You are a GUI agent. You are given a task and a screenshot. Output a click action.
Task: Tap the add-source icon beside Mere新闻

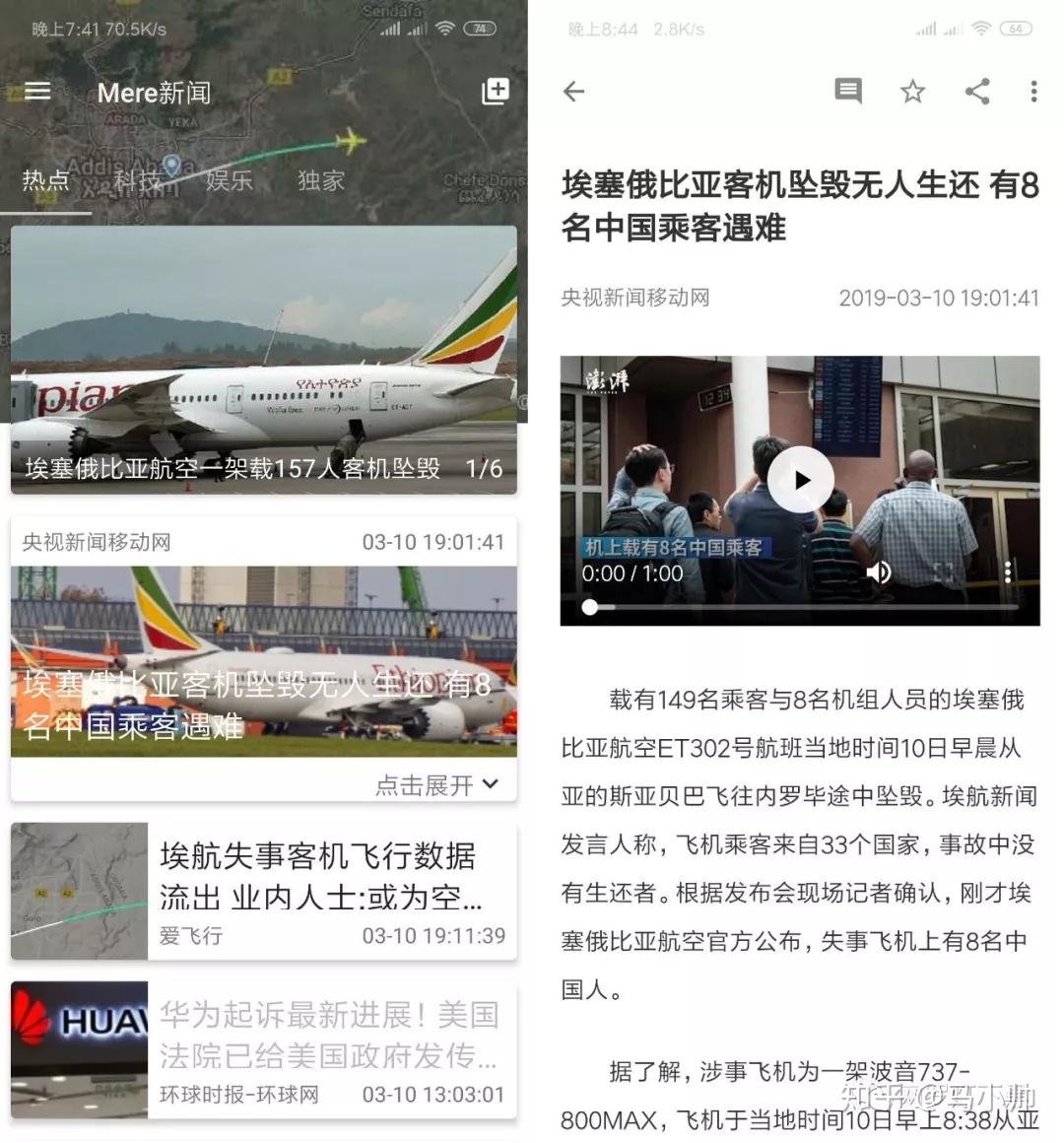pyautogui.click(x=495, y=92)
